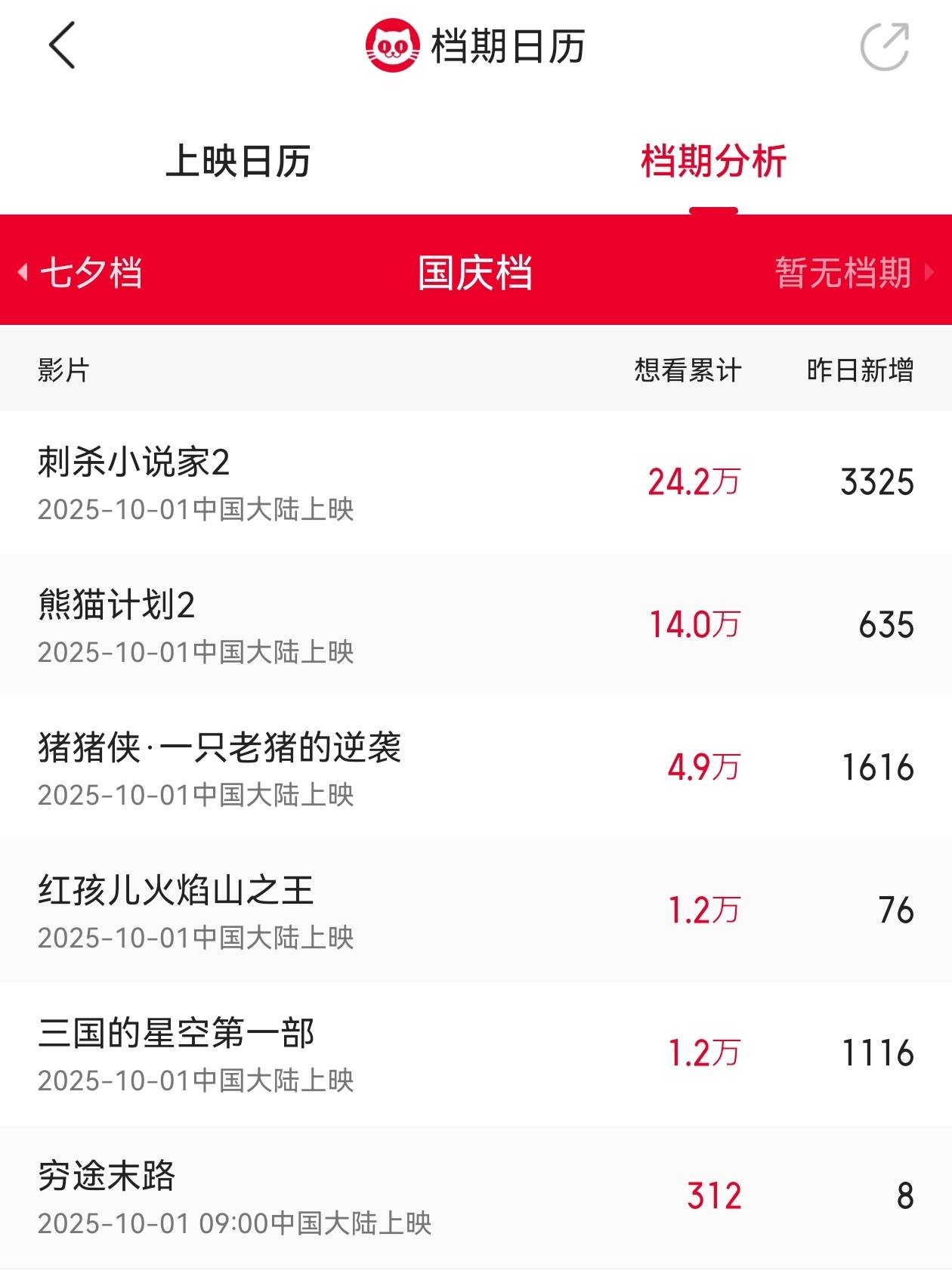
Task: Open the movie 穷途末路
Action: (107, 1176)
